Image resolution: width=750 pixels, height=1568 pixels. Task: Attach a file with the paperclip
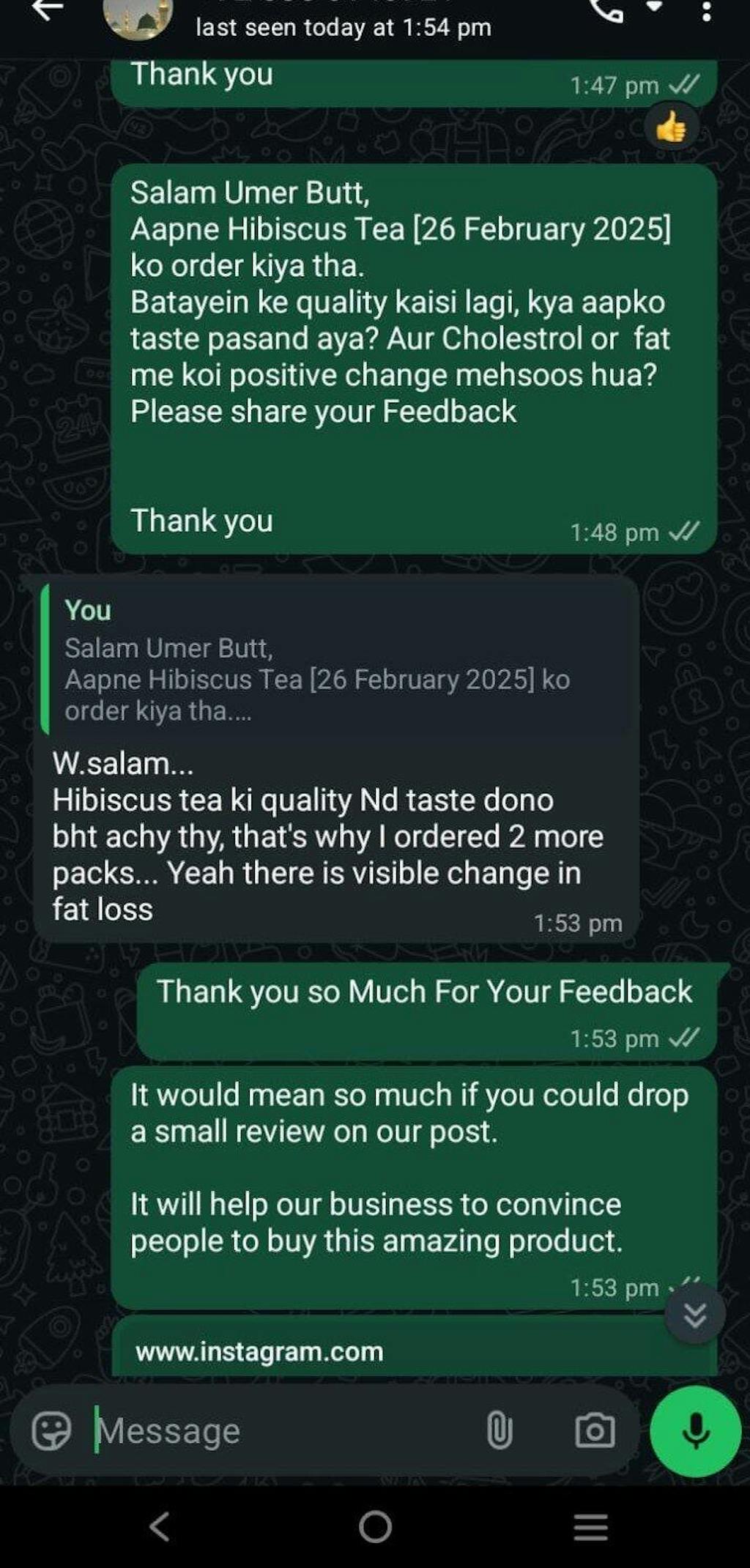point(500,1430)
